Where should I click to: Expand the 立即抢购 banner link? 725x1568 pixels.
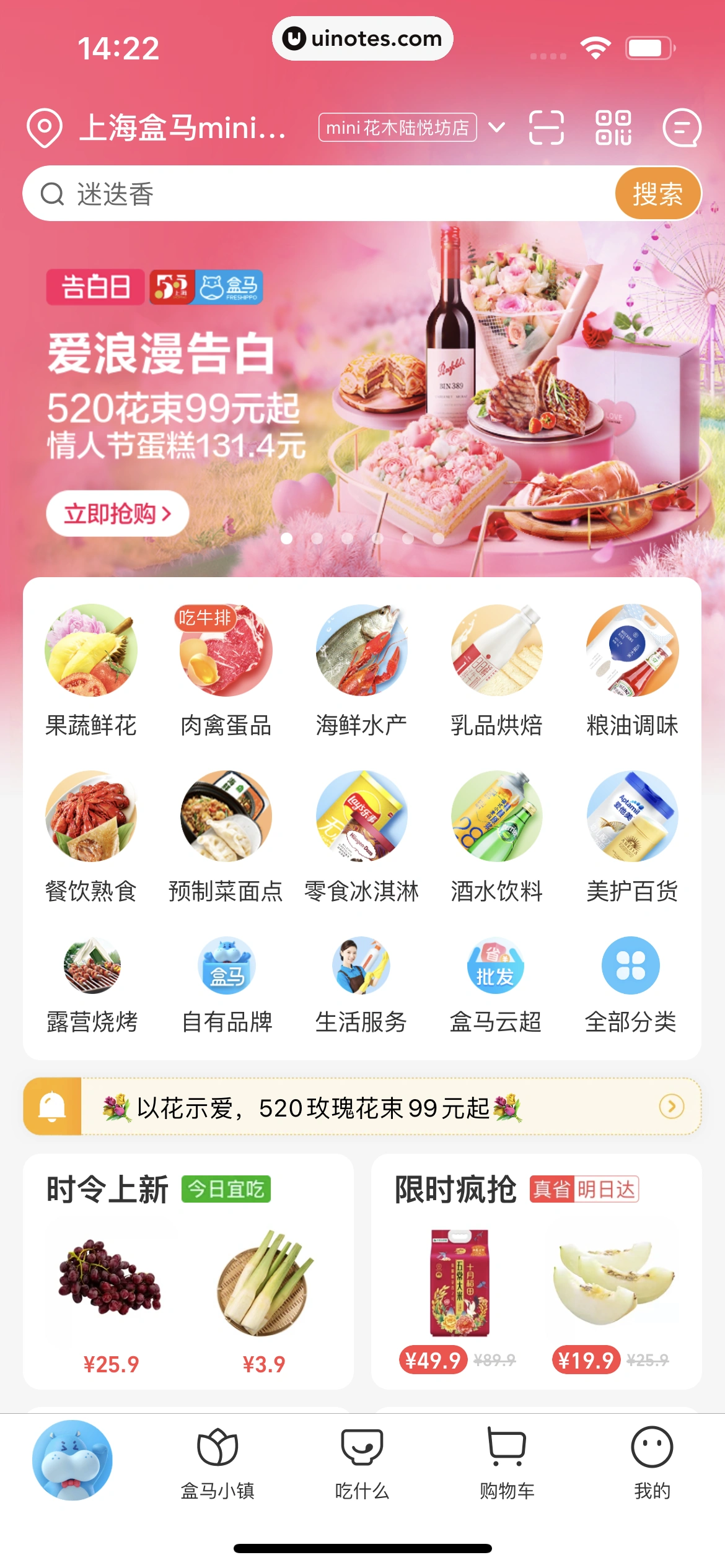point(116,512)
